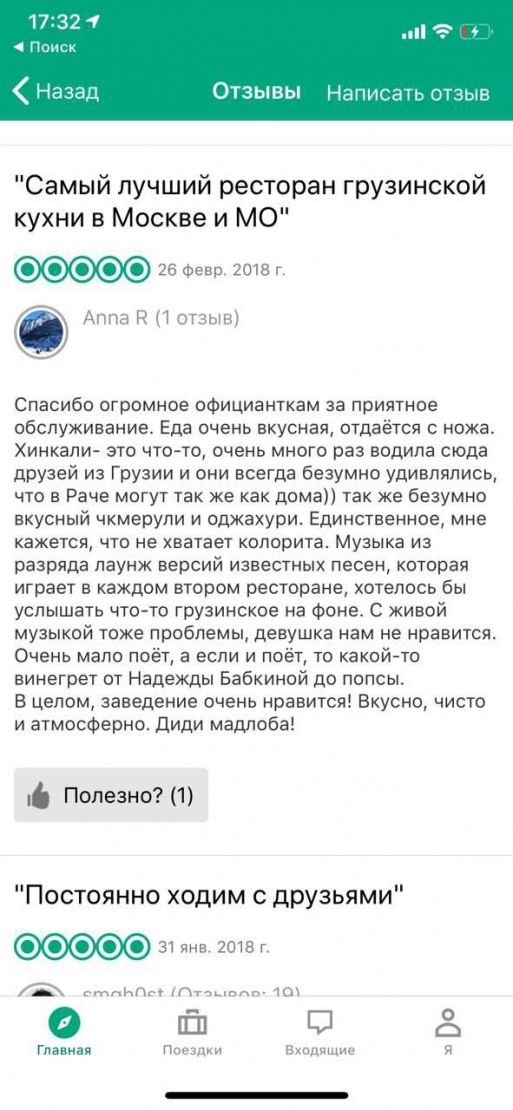Mark Anna R's review as Полезно
Image resolution: width=513 pixels, height=1110 pixels.
[x=111, y=795]
